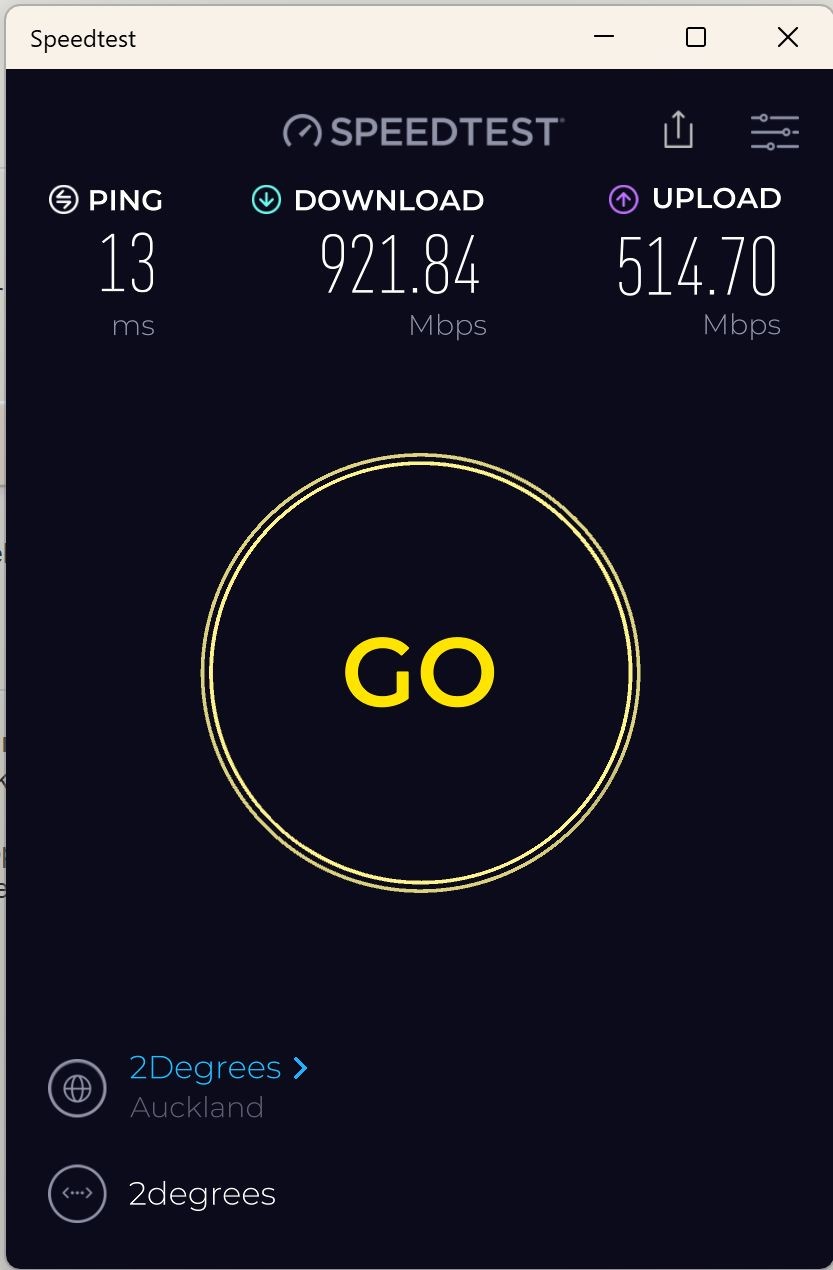Screen dimensions: 833x1270
Task: Start the speed test with GO
Action: click(420, 673)
